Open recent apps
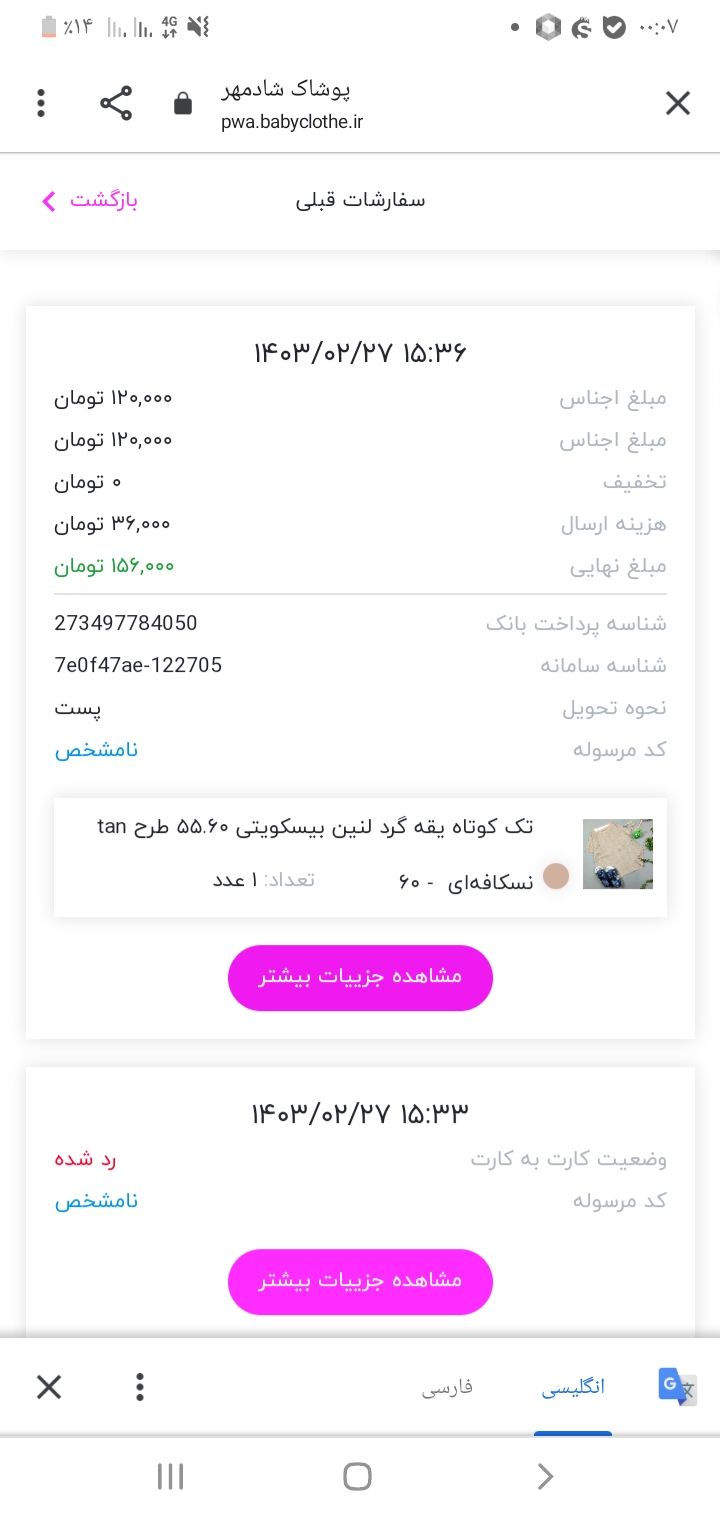This screenshot has height=1520, width=720. coord(171,1476)
